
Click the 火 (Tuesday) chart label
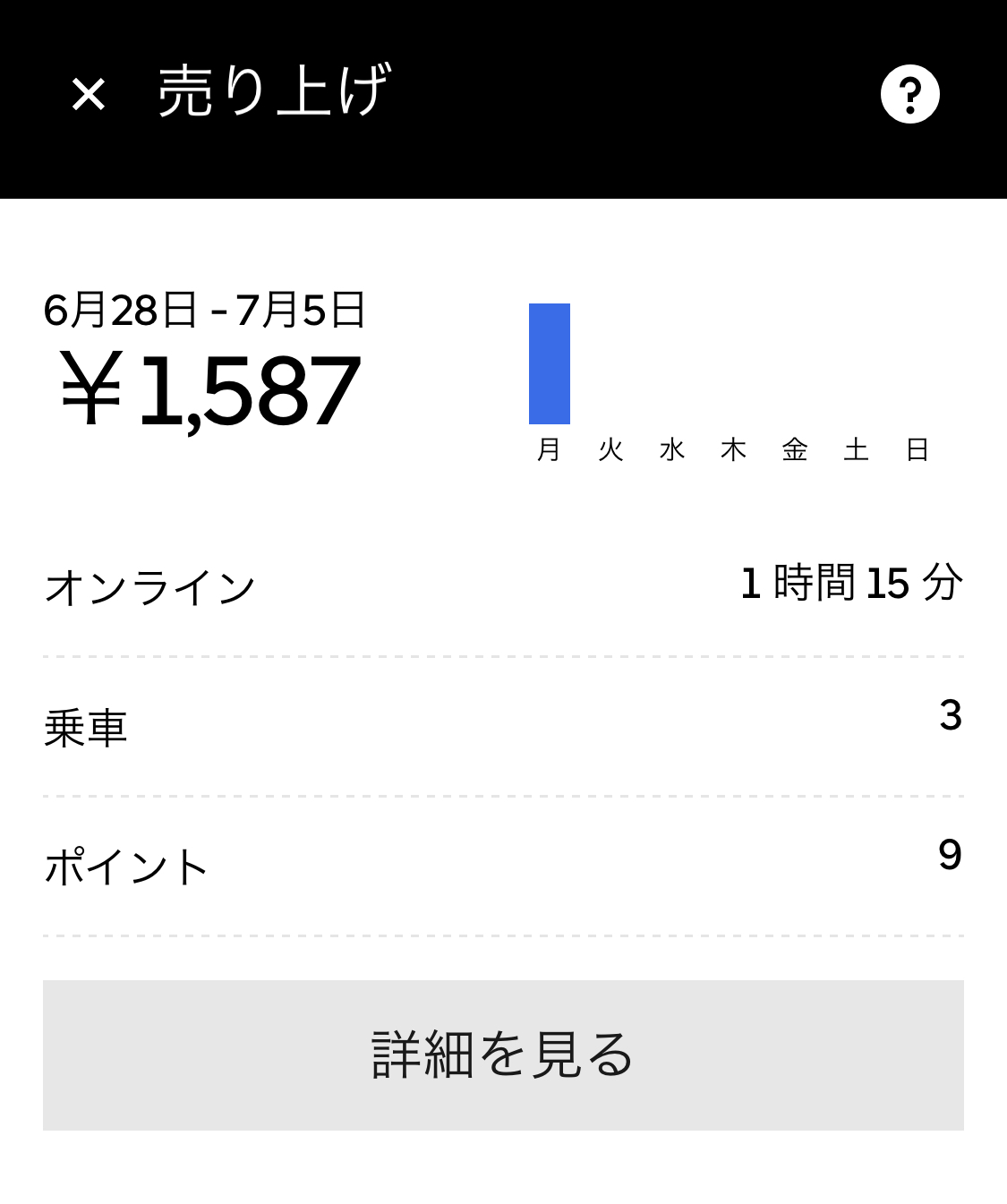611,450
